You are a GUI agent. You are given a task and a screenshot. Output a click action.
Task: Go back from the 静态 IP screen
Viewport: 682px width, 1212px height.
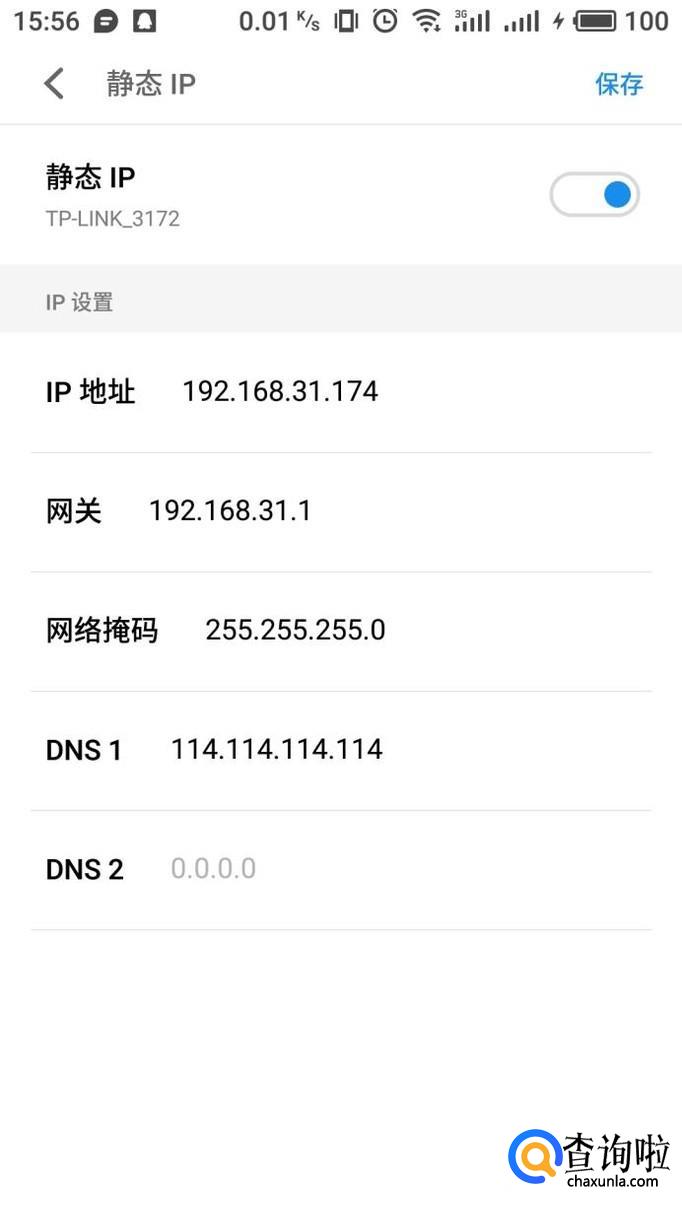tap(54, 84)
